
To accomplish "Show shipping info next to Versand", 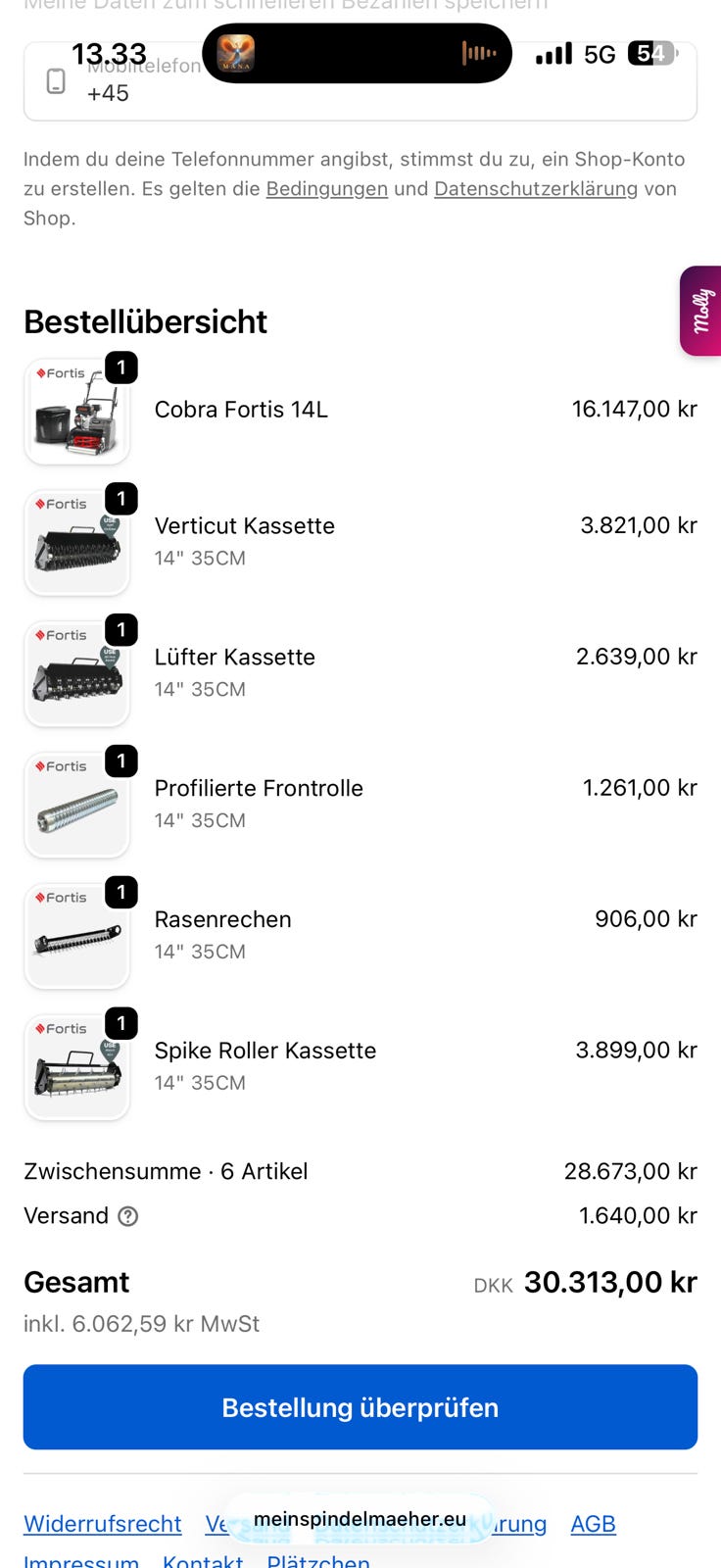I will coord(128,1216).
